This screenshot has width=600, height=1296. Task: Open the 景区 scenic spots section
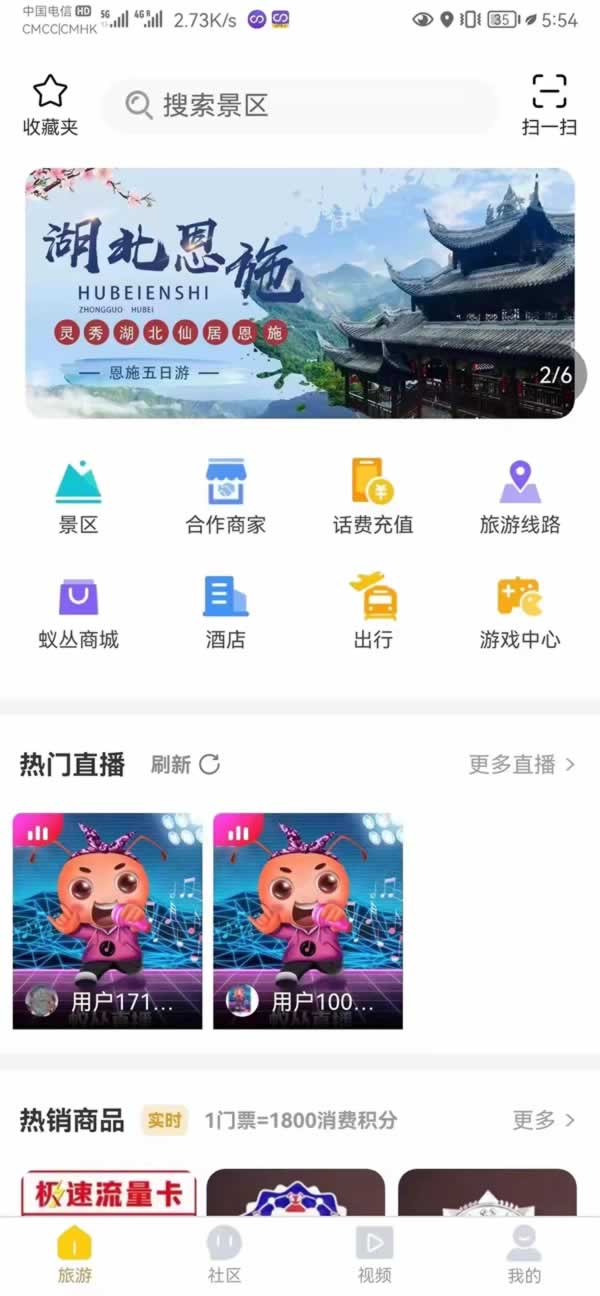coord(78,497)
